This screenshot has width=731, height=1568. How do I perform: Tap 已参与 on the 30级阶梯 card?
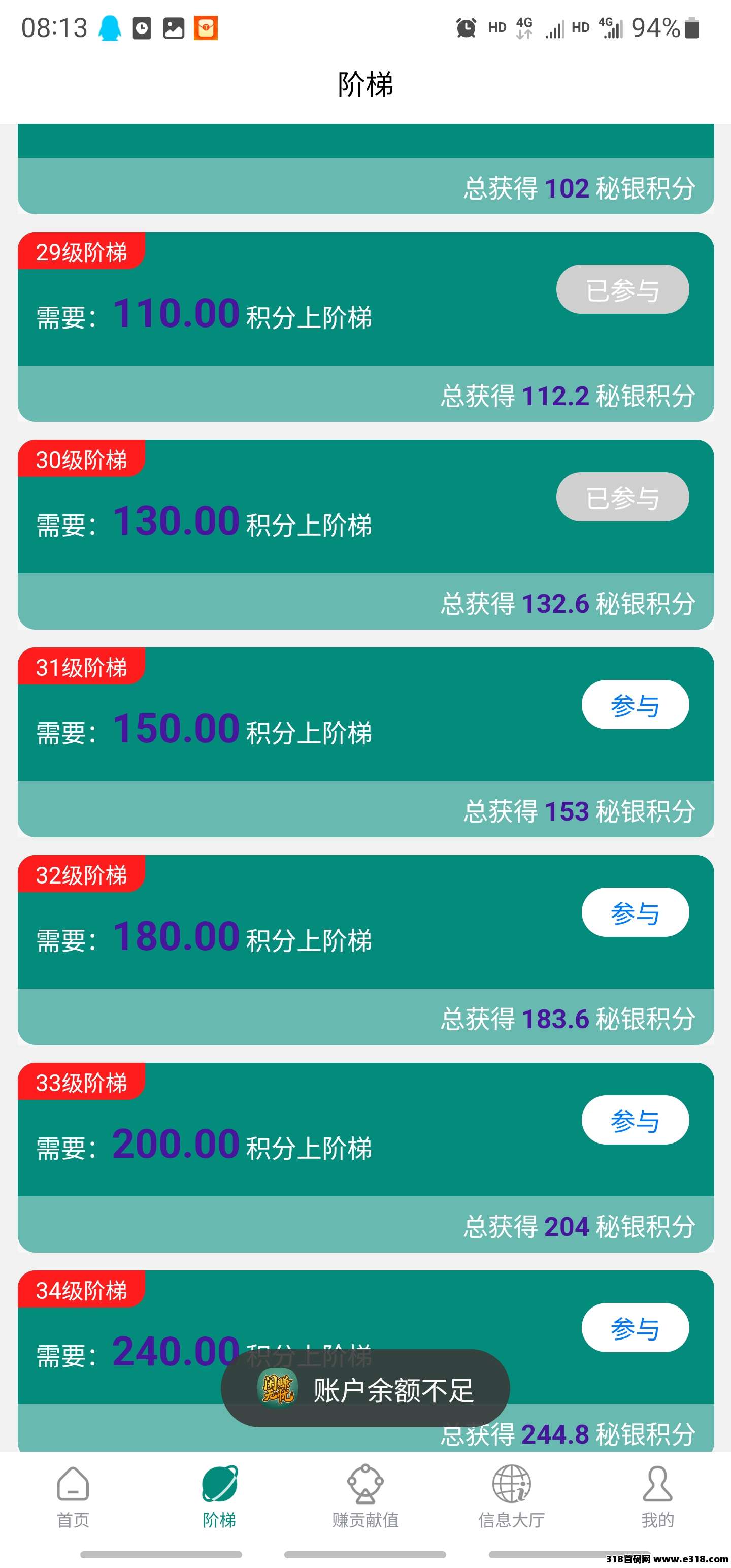[x=622, y=497]
